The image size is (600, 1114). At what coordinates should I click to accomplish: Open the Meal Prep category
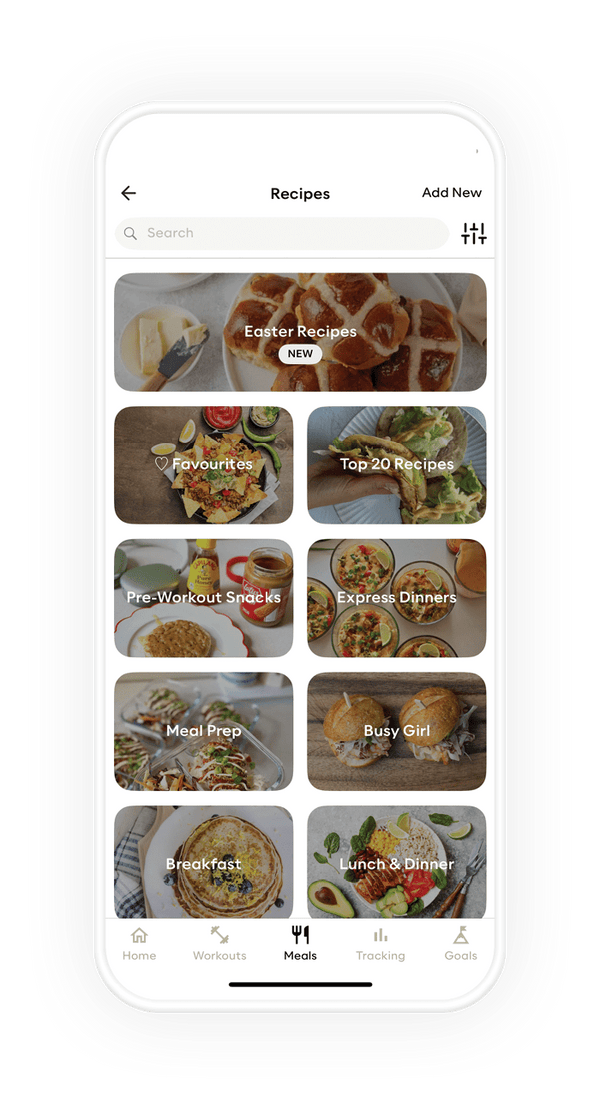point(204,731)
